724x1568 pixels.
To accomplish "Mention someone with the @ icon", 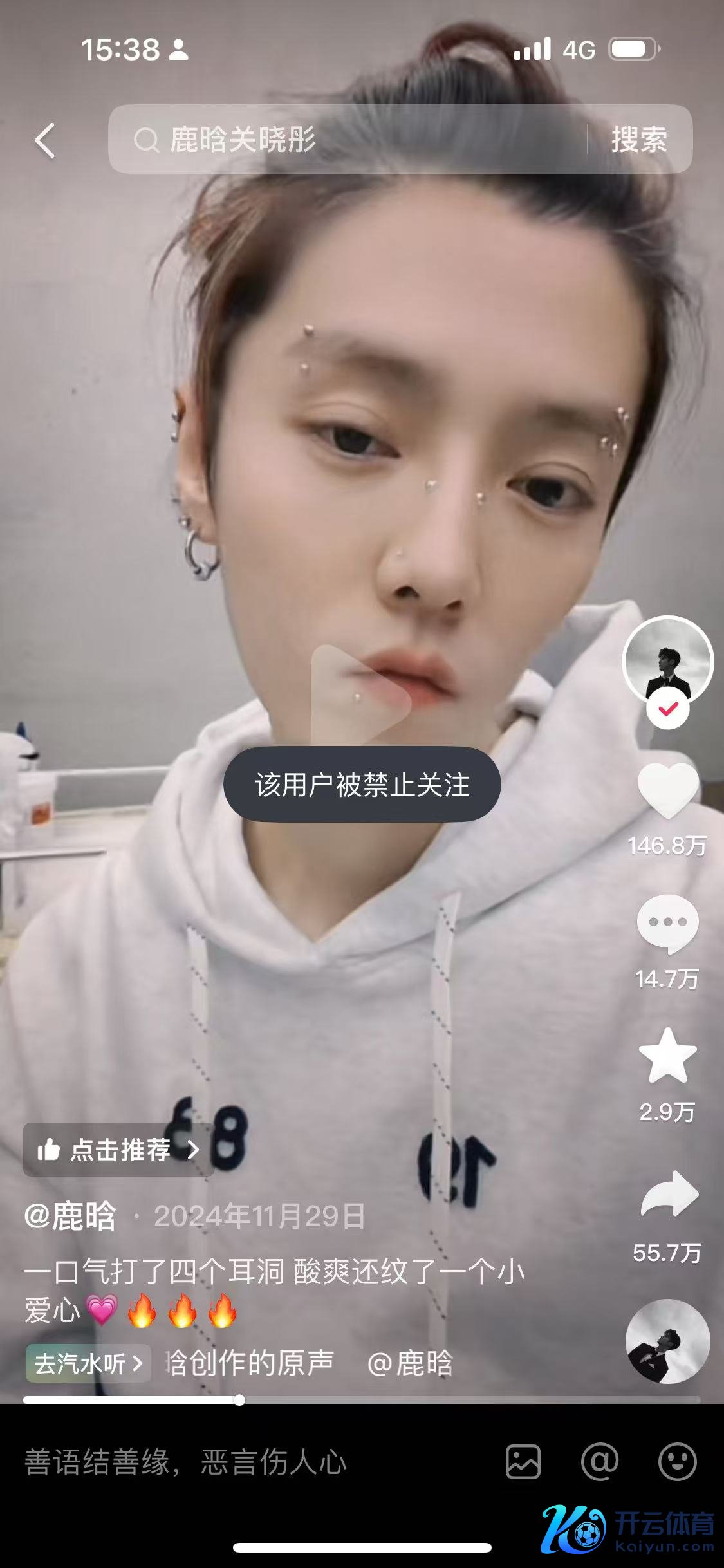I will (x=599, y=1462).
